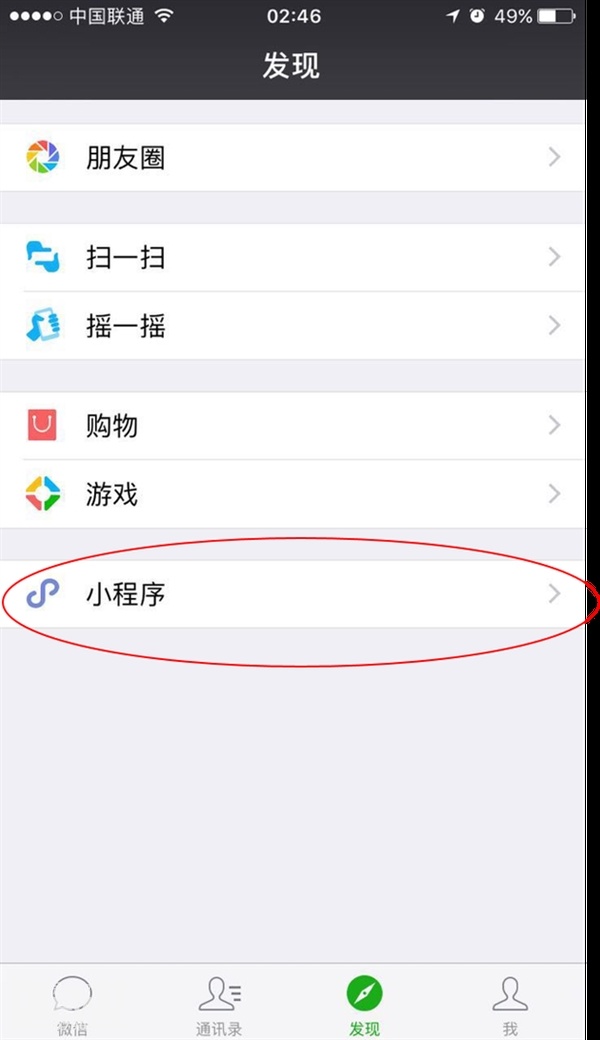The image size is (600, 1040).
Task: Open 购物 shopping
Action: pyautogui.click(x=292, y=425)
